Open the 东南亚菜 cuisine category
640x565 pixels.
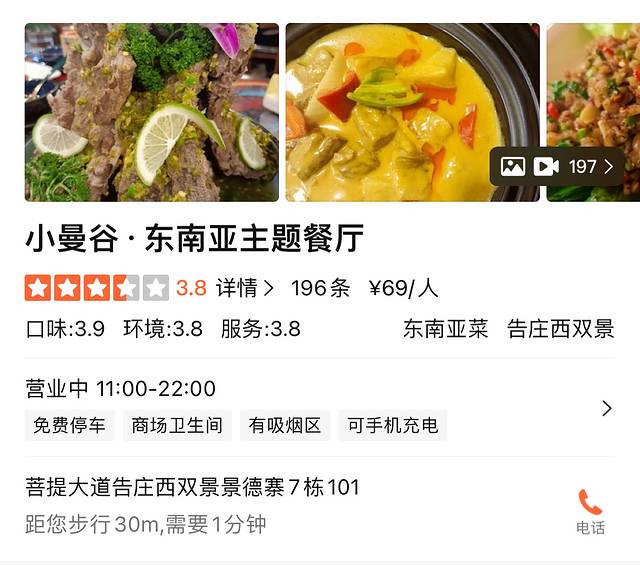coord(445,329)
